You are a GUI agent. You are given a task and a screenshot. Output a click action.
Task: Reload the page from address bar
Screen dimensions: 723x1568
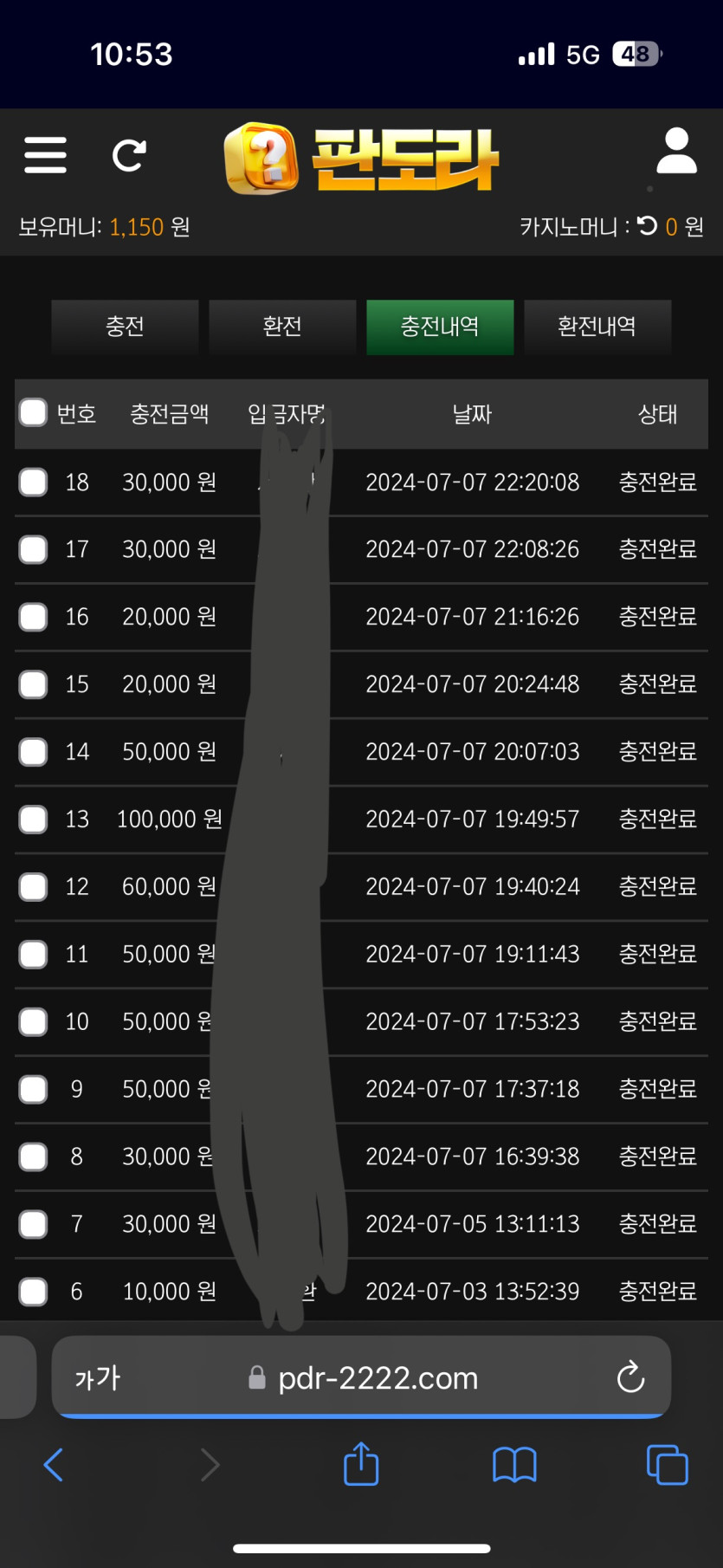[x=630, y=1377]
